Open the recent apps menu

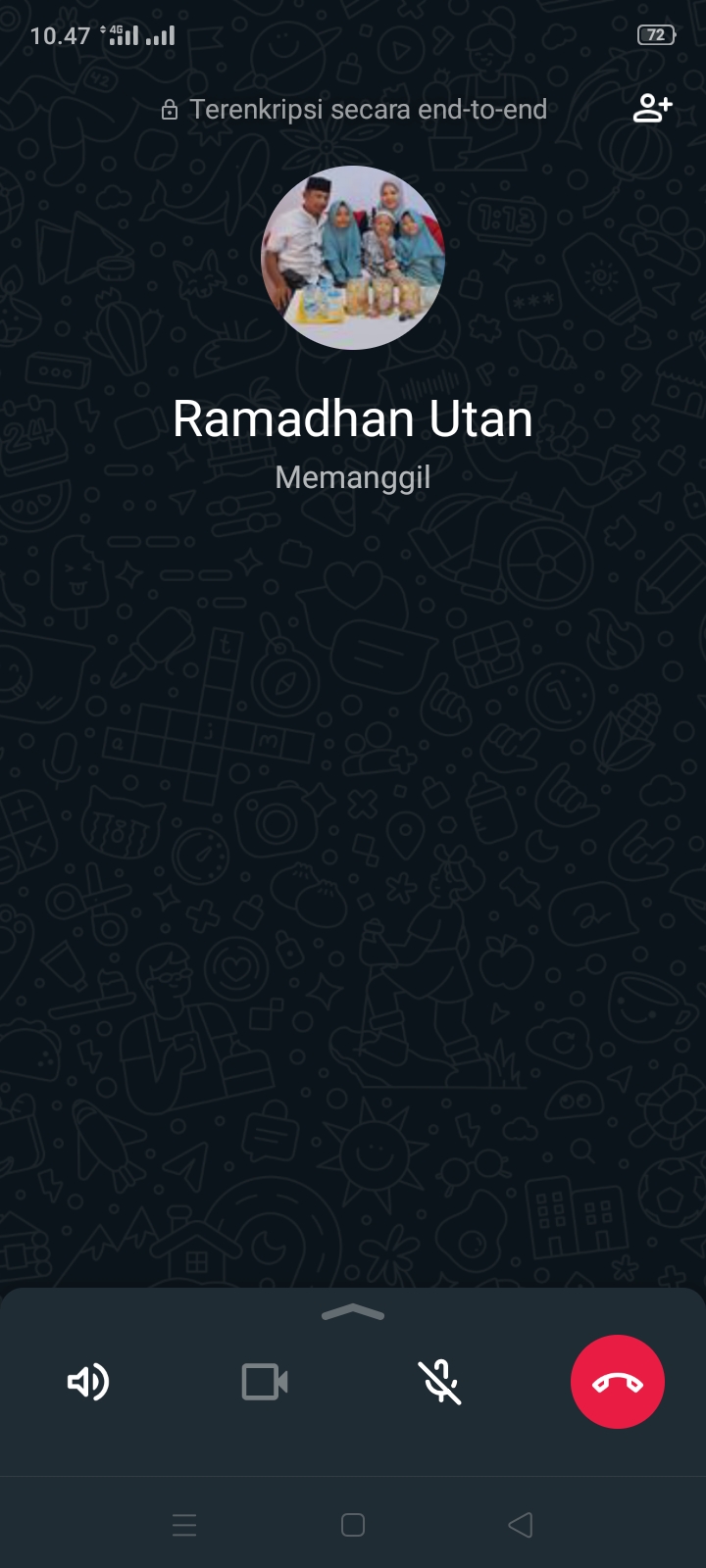pyautogui.click(x=184, y=1525)
